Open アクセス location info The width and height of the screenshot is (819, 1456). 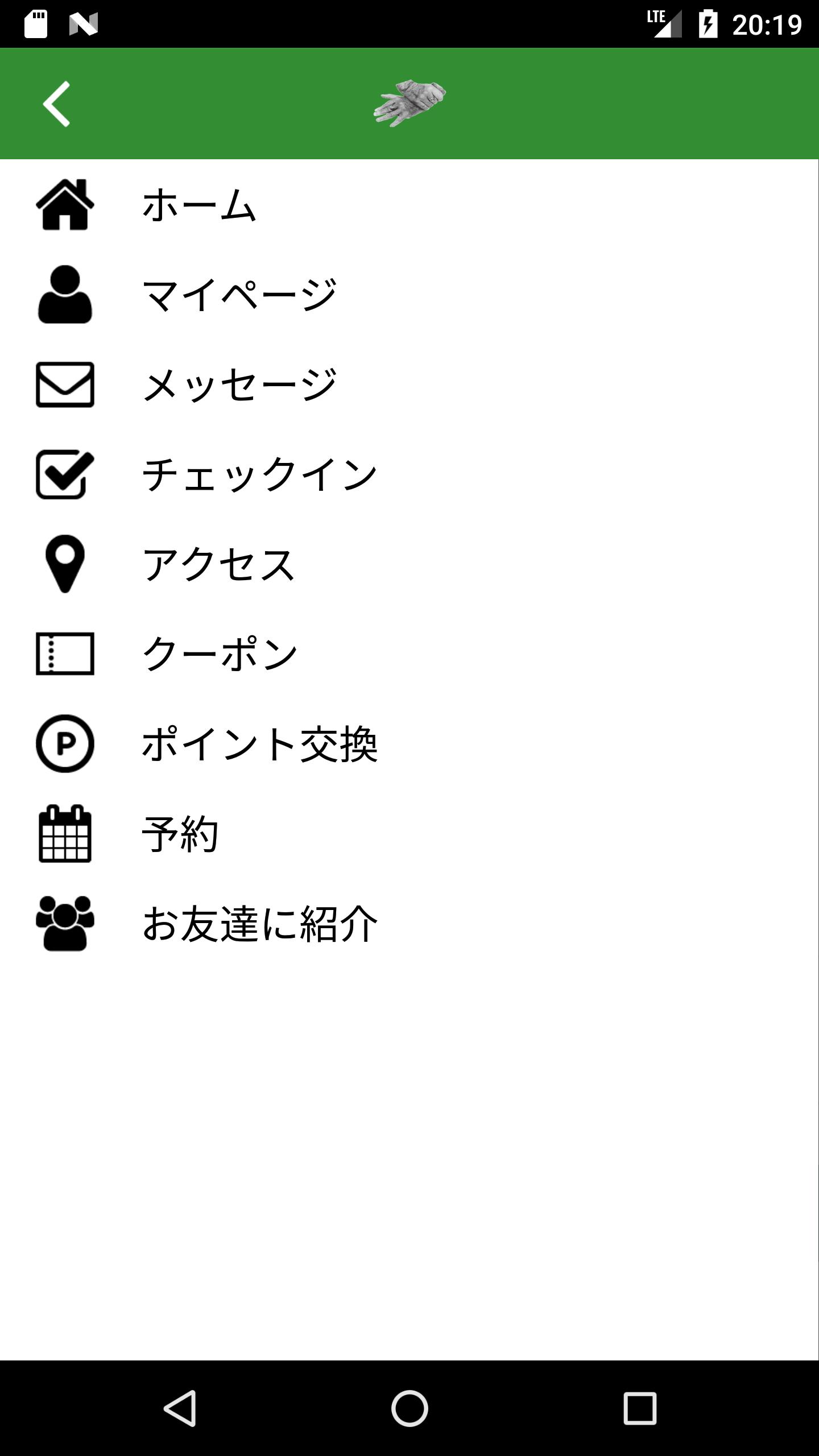pos(219,564)
